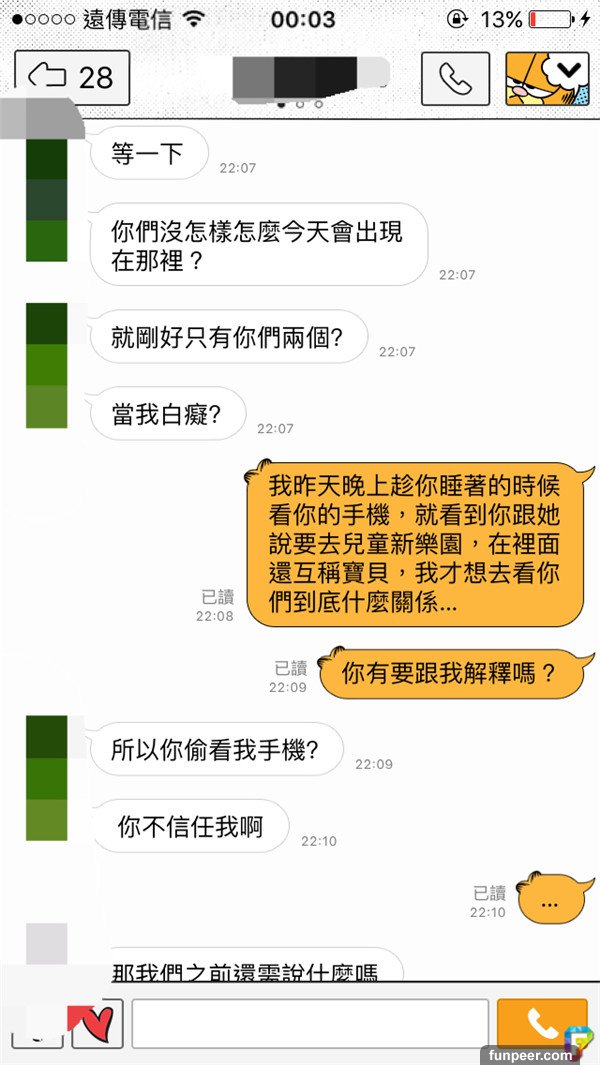Tap the message text input box
600x1065 pixels.
pyautogui.click(x=310, y=1023)
